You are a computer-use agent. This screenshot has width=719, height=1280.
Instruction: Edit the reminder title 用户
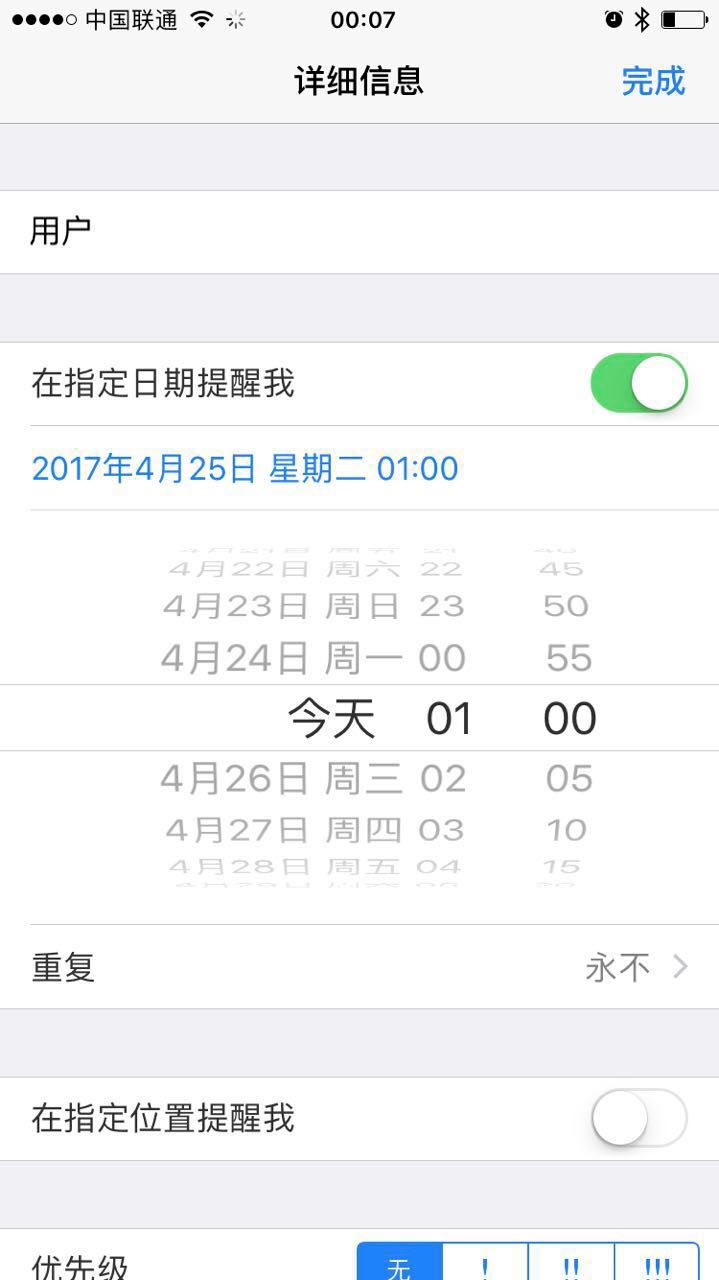[359, 232]
